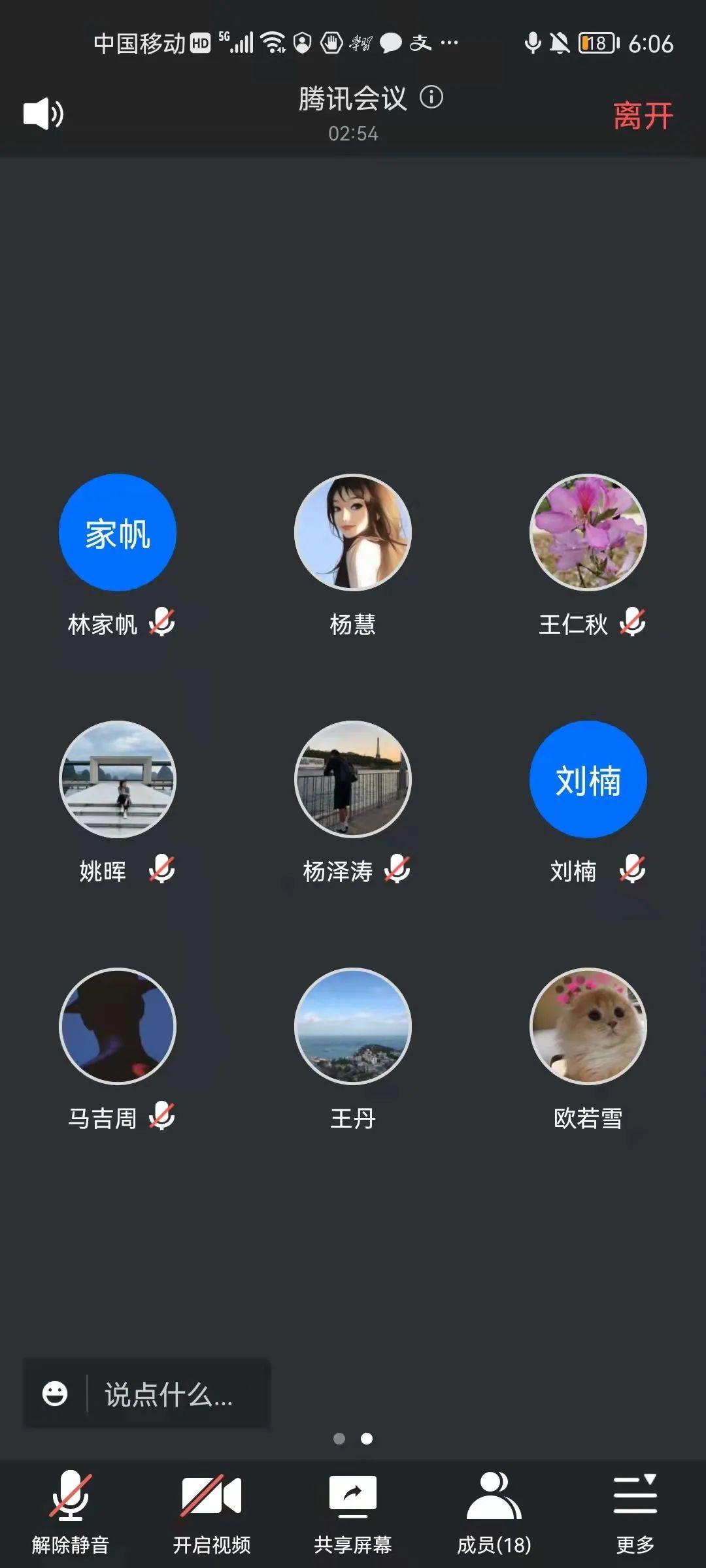Select participant 林家帆's avatar

coord(118,532)
